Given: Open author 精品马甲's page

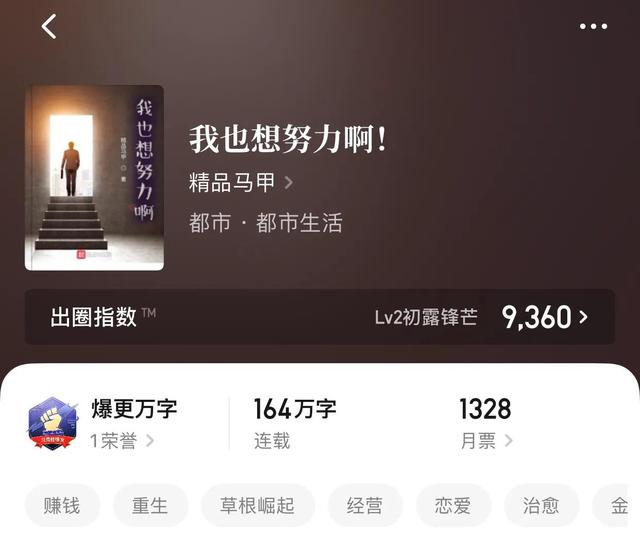Looking at the screenshot, I should pyautogui.click(x=241, y=183).
